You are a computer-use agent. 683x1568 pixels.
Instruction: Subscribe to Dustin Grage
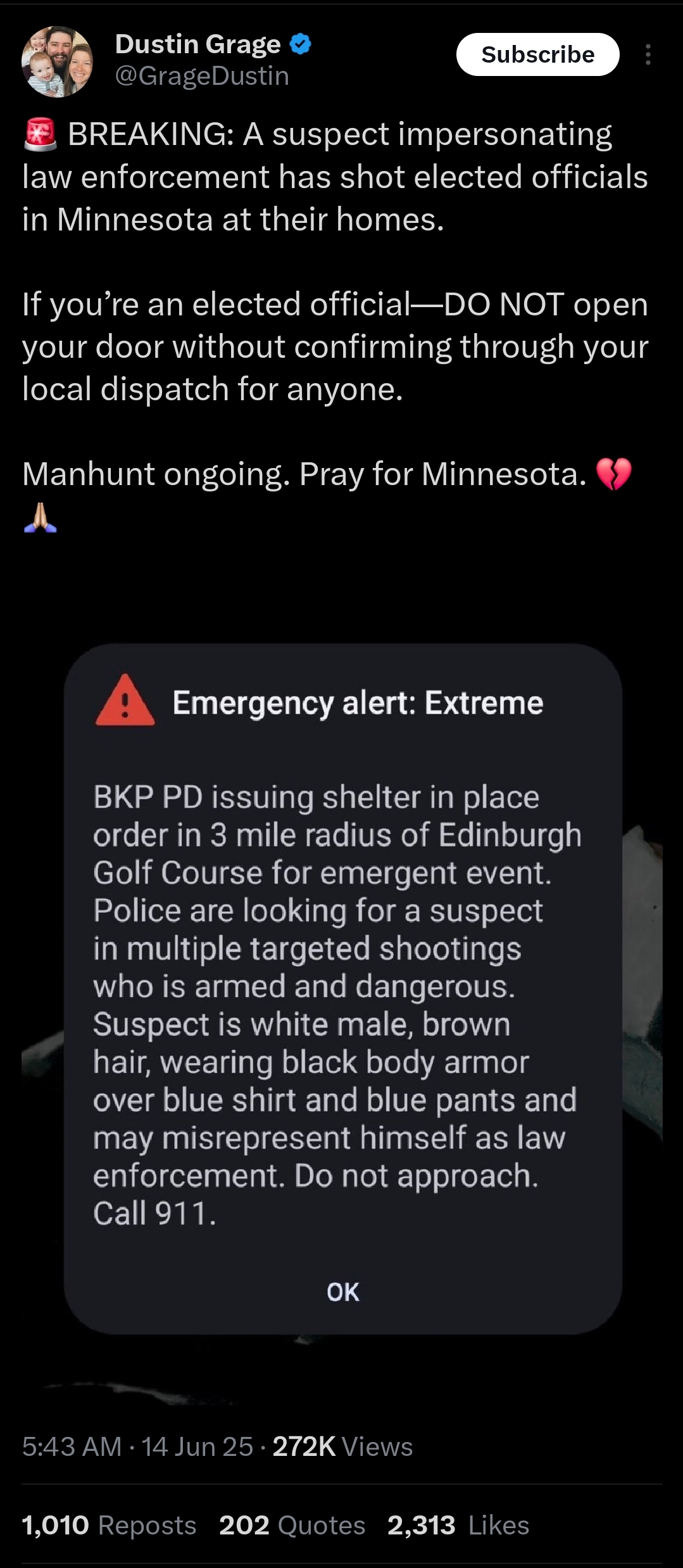pyautogui.click(x=537, y=54)
